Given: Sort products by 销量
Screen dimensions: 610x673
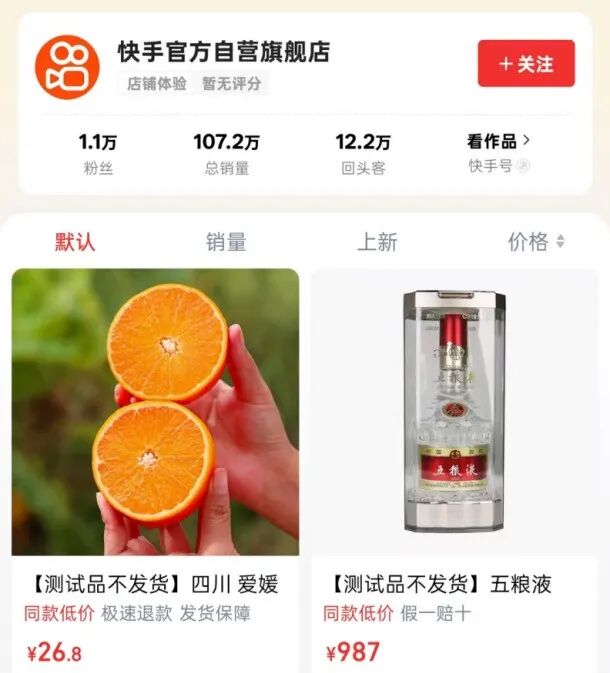Looking at the screenshot, I should pos(226,242).
